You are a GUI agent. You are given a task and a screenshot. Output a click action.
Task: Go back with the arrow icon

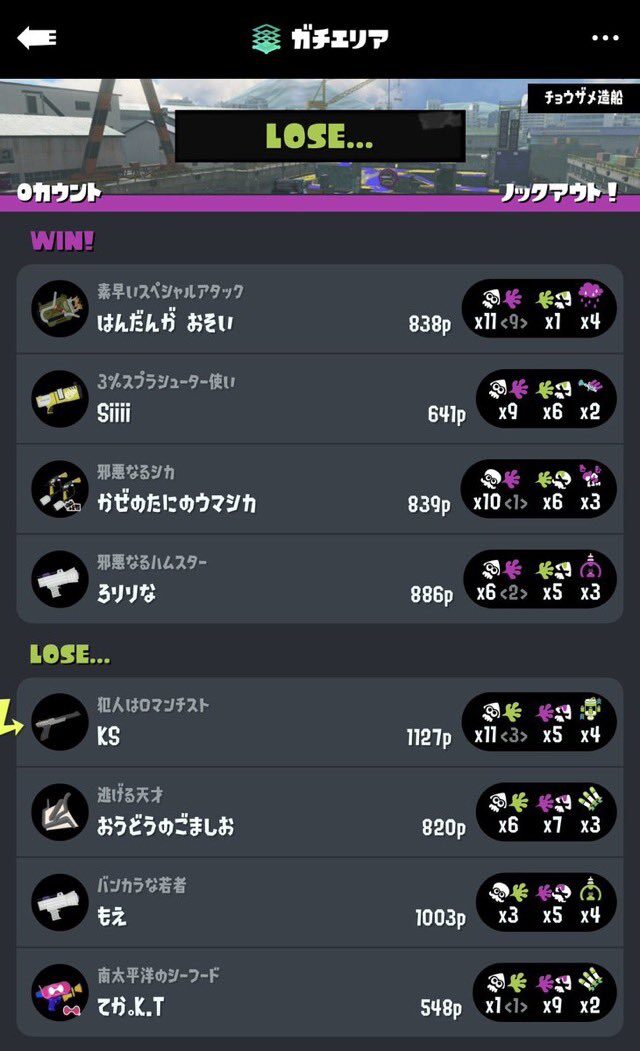(x=37, y=39)
